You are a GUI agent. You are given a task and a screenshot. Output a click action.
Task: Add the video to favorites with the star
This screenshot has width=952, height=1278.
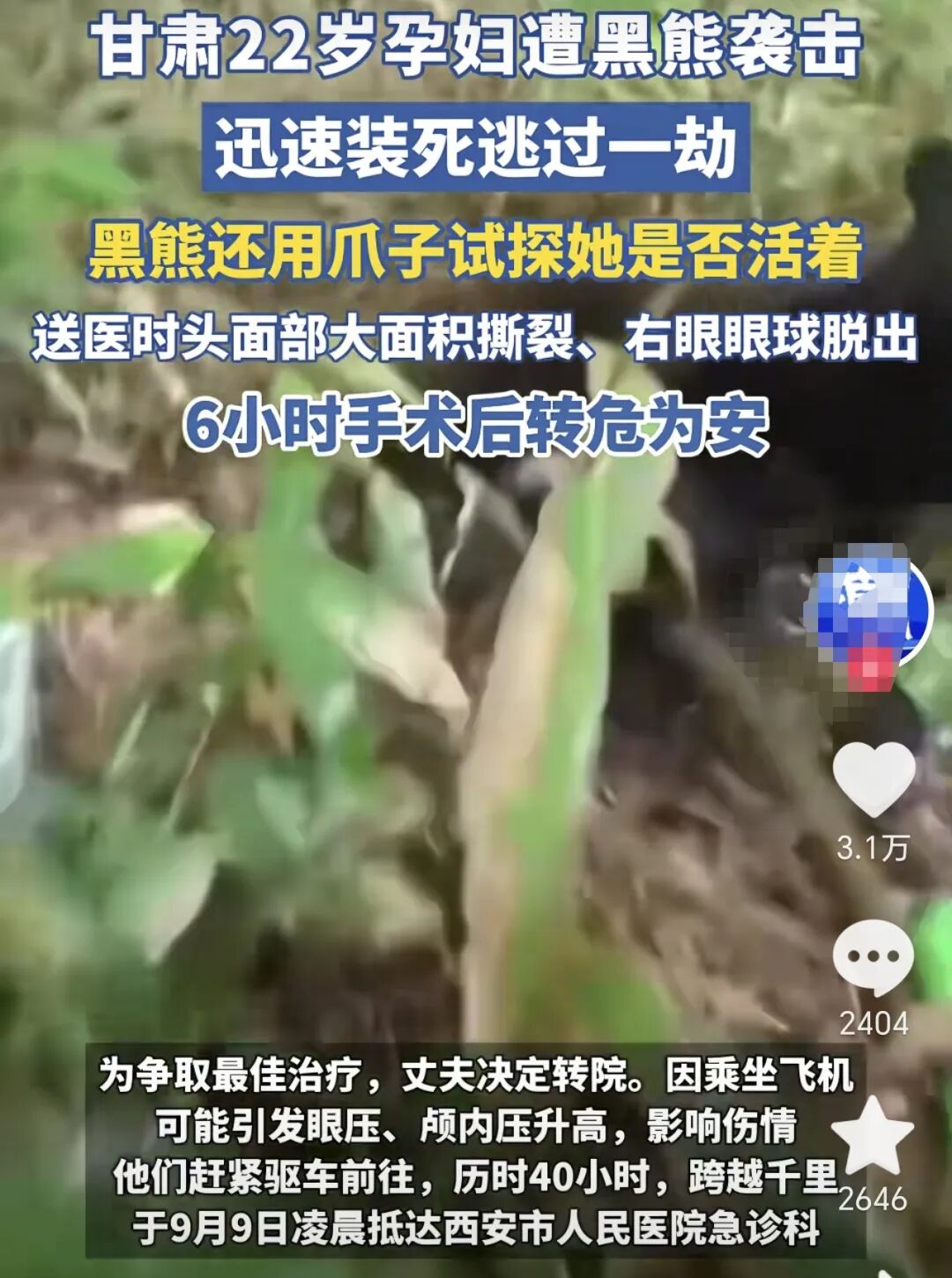[872, 1137]
